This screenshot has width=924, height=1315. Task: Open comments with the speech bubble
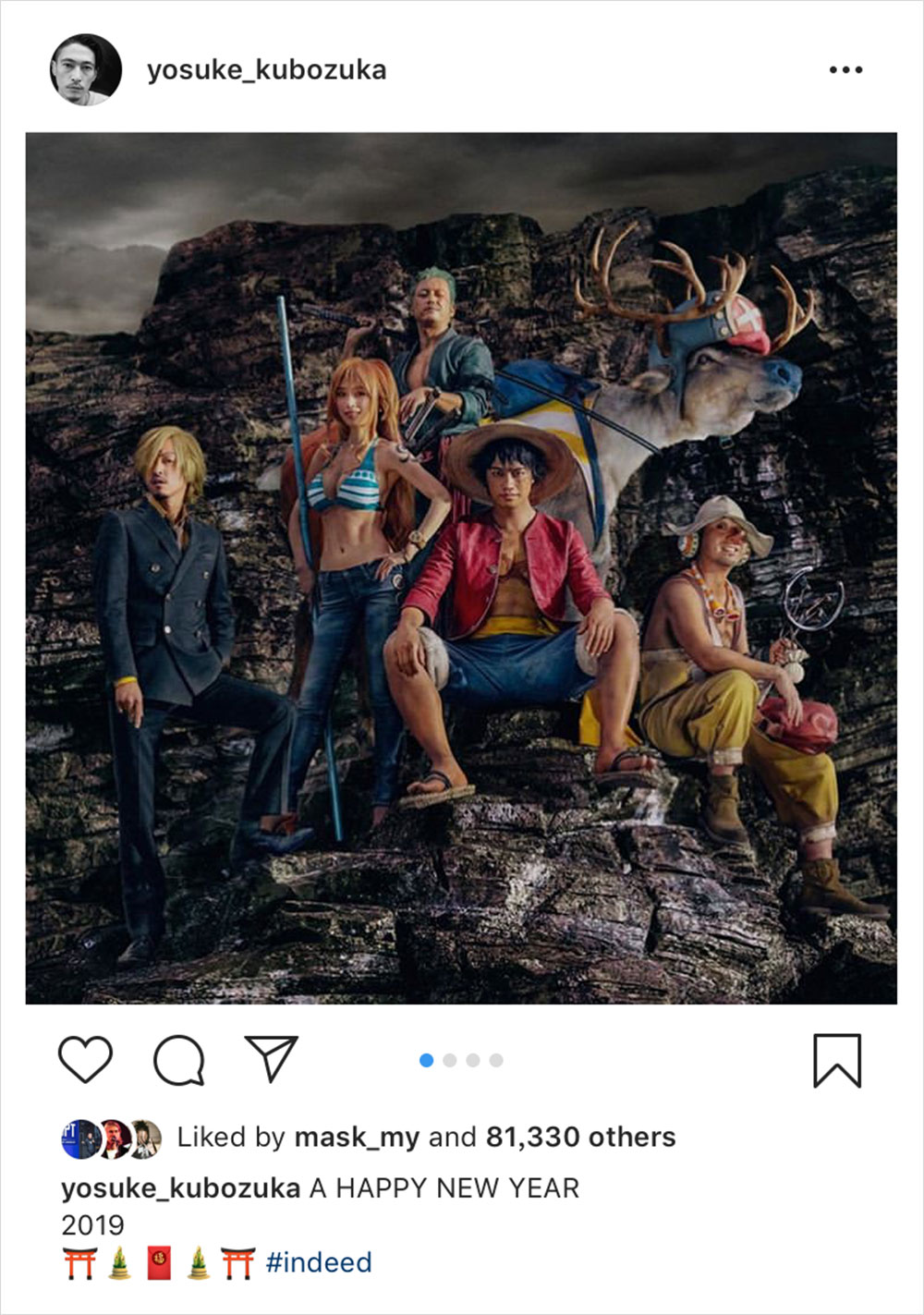pos(178,1059)
